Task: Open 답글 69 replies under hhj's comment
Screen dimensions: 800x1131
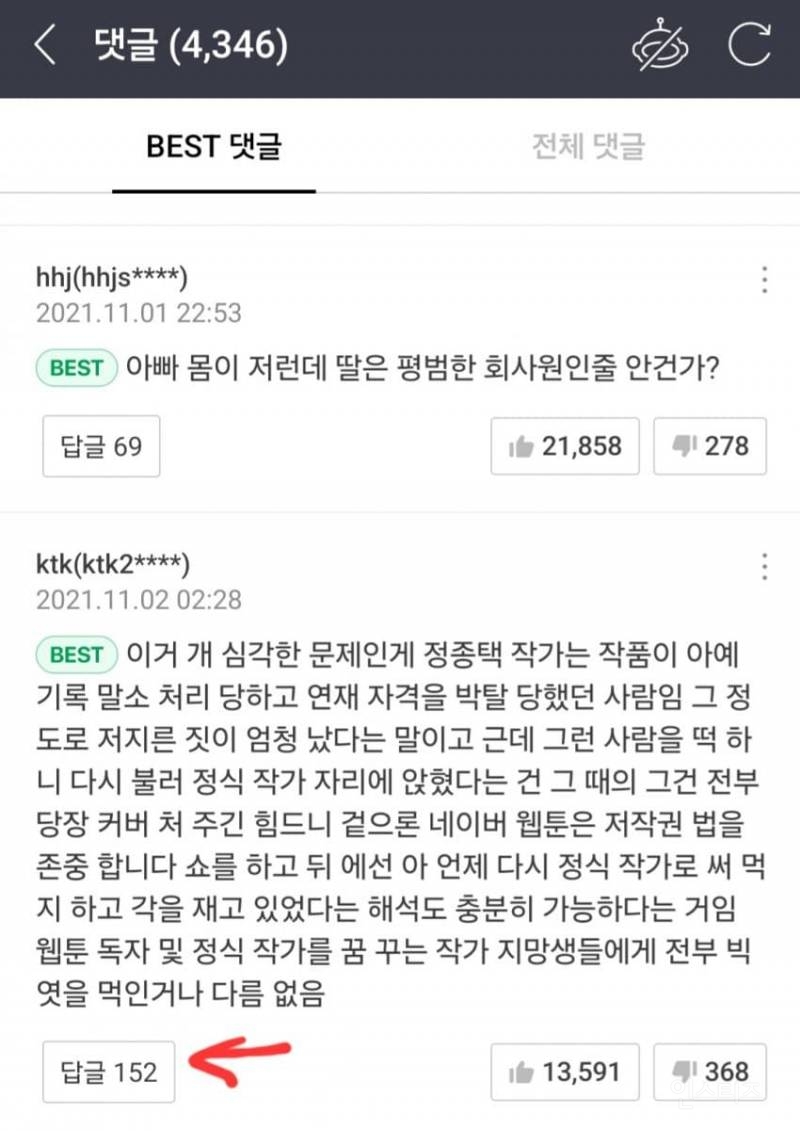Action: 101,446
